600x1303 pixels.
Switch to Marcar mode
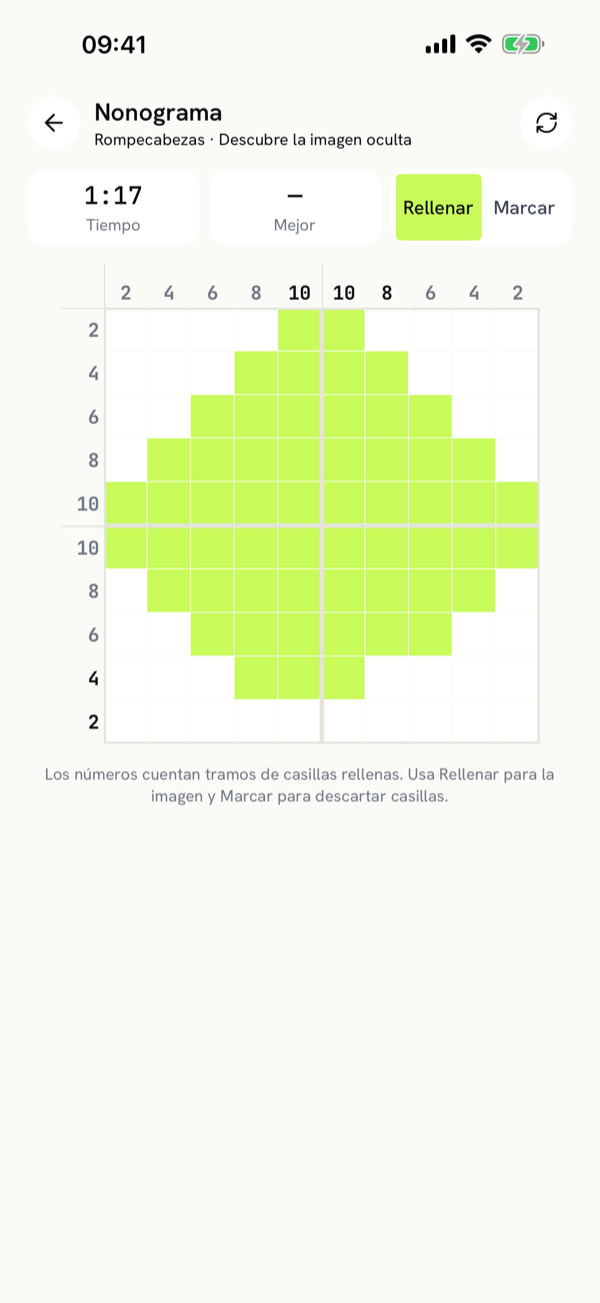click(x=524, y=208)
